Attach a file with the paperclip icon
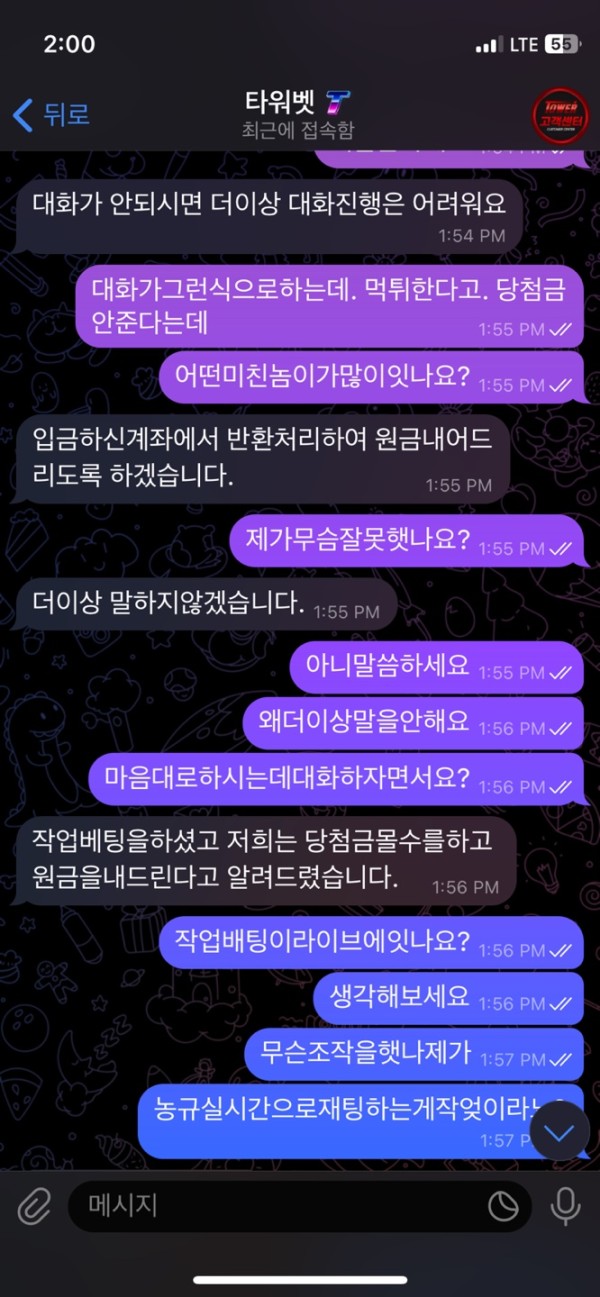The width and height of the screenshot is (600, 1297). (x=33, y=1207)
